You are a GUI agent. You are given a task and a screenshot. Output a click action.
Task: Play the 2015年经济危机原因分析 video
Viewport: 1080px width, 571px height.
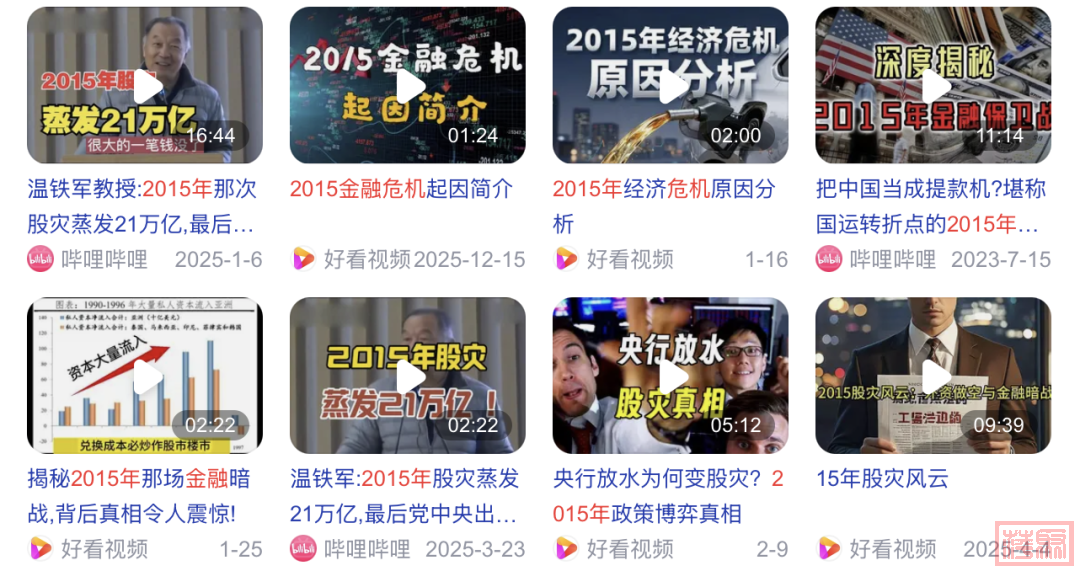671,86
